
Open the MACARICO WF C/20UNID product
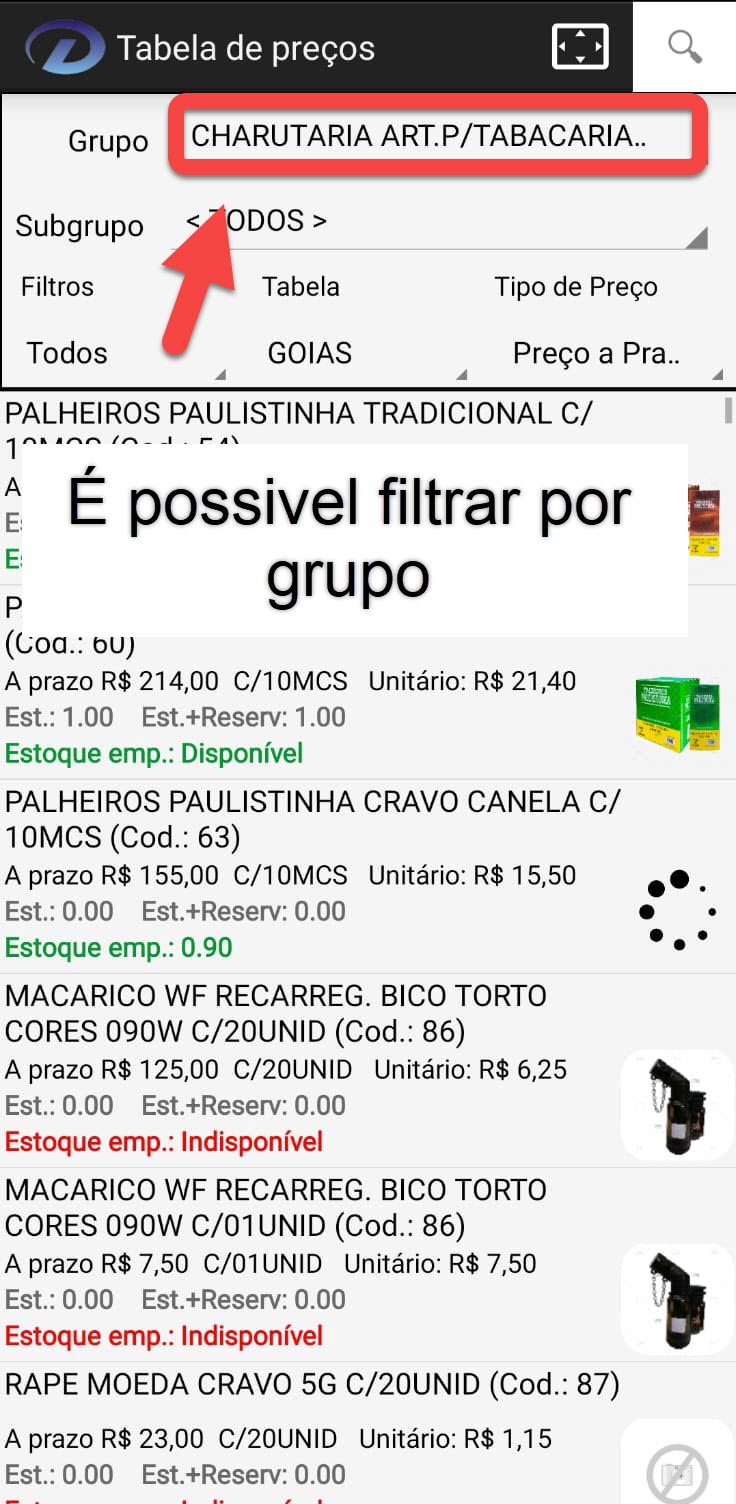(300, 1068)
